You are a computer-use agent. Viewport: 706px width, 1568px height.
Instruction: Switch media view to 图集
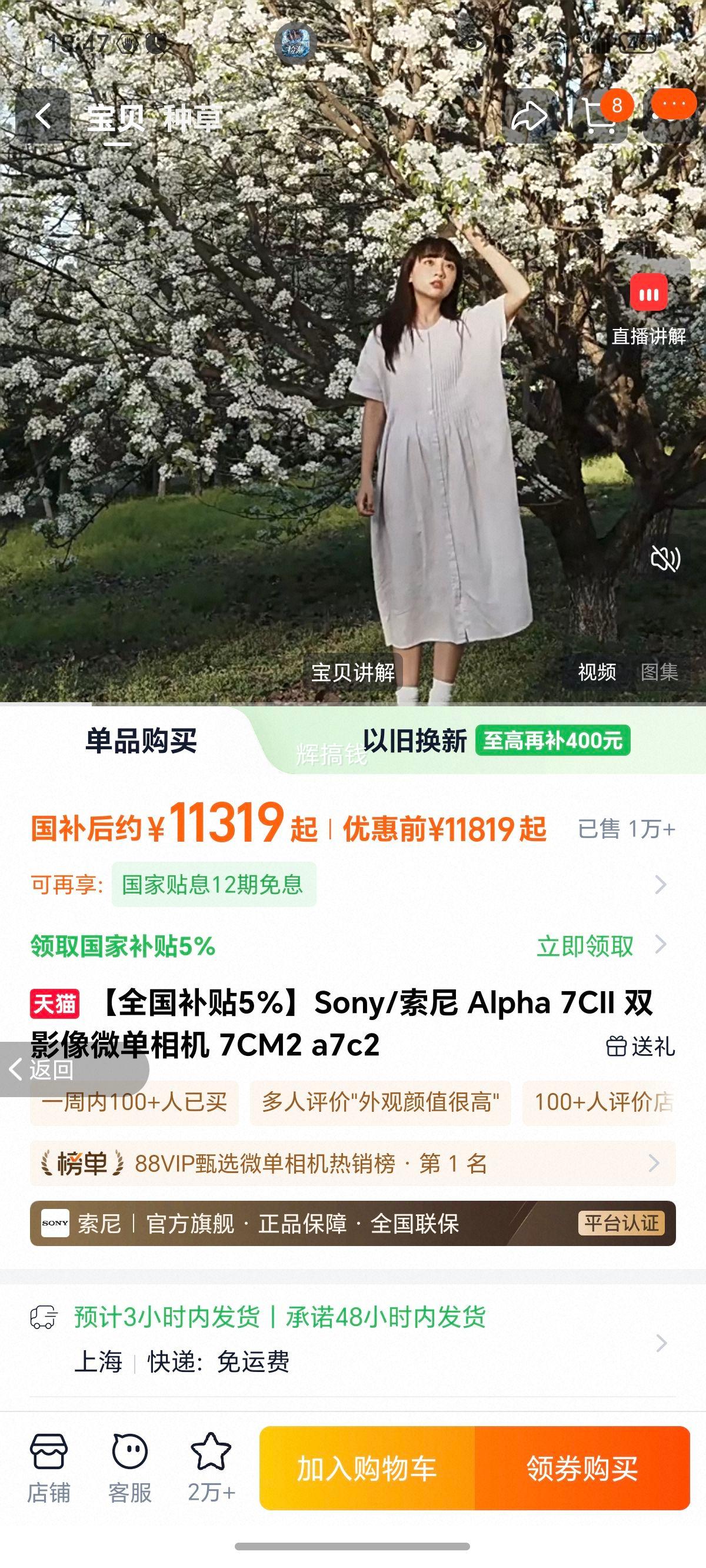click(x=659, y=672)
